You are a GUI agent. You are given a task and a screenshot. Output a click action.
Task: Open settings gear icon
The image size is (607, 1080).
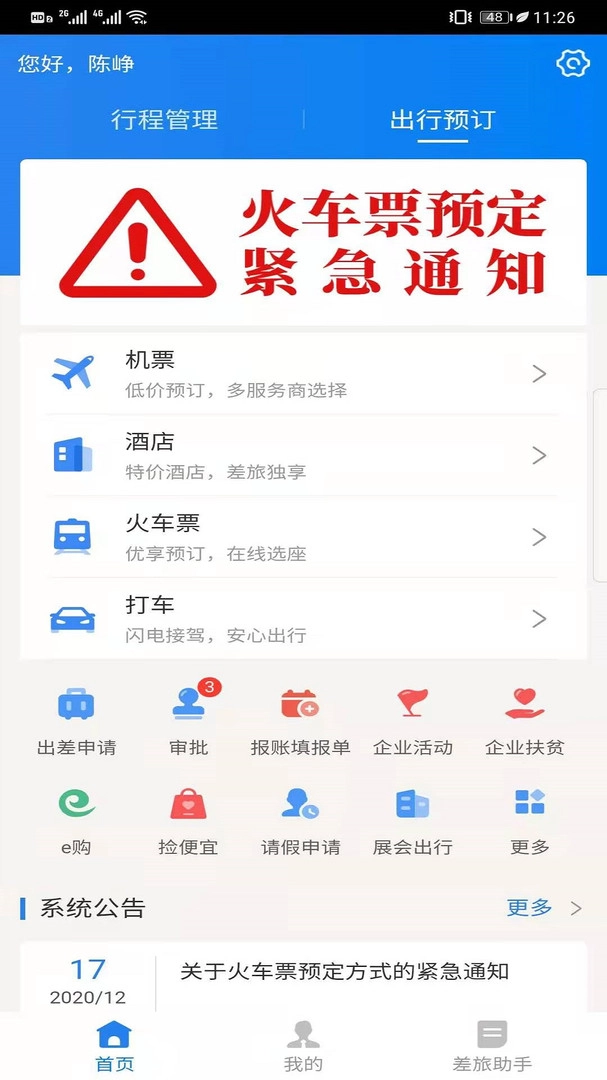[573, 64]
